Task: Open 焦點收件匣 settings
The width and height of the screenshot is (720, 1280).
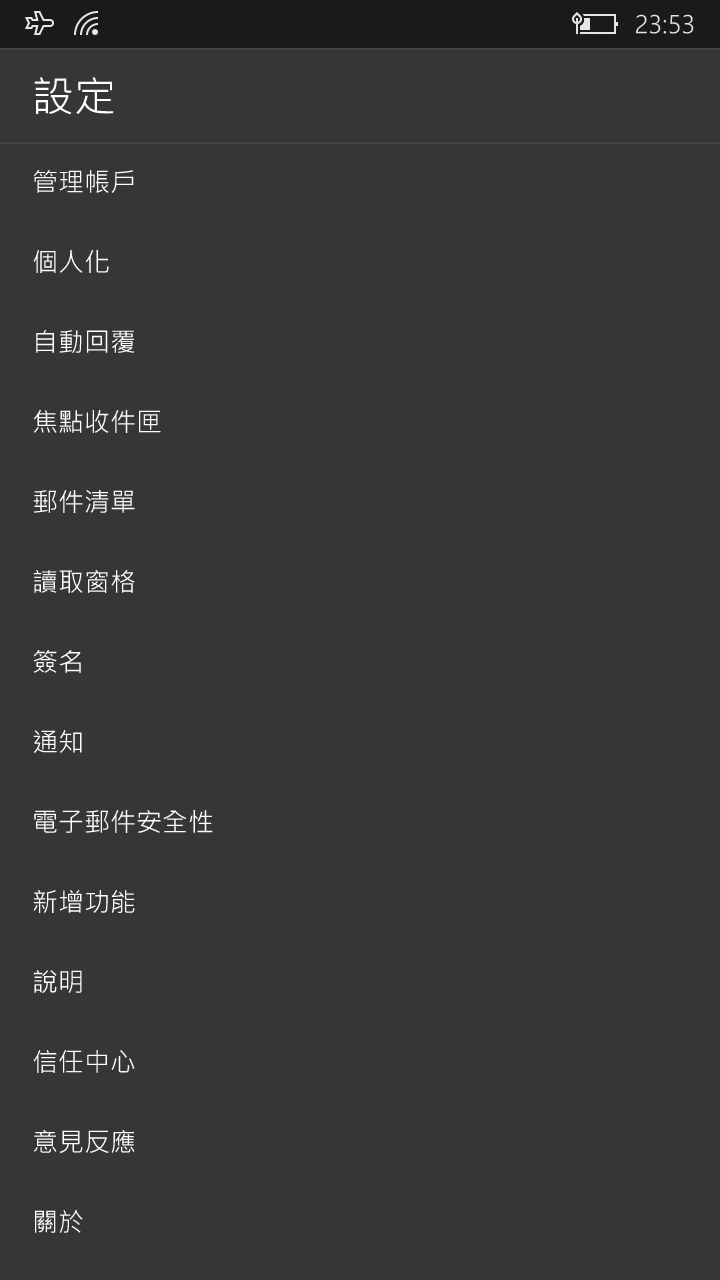Action: click(x=360, y=422)
